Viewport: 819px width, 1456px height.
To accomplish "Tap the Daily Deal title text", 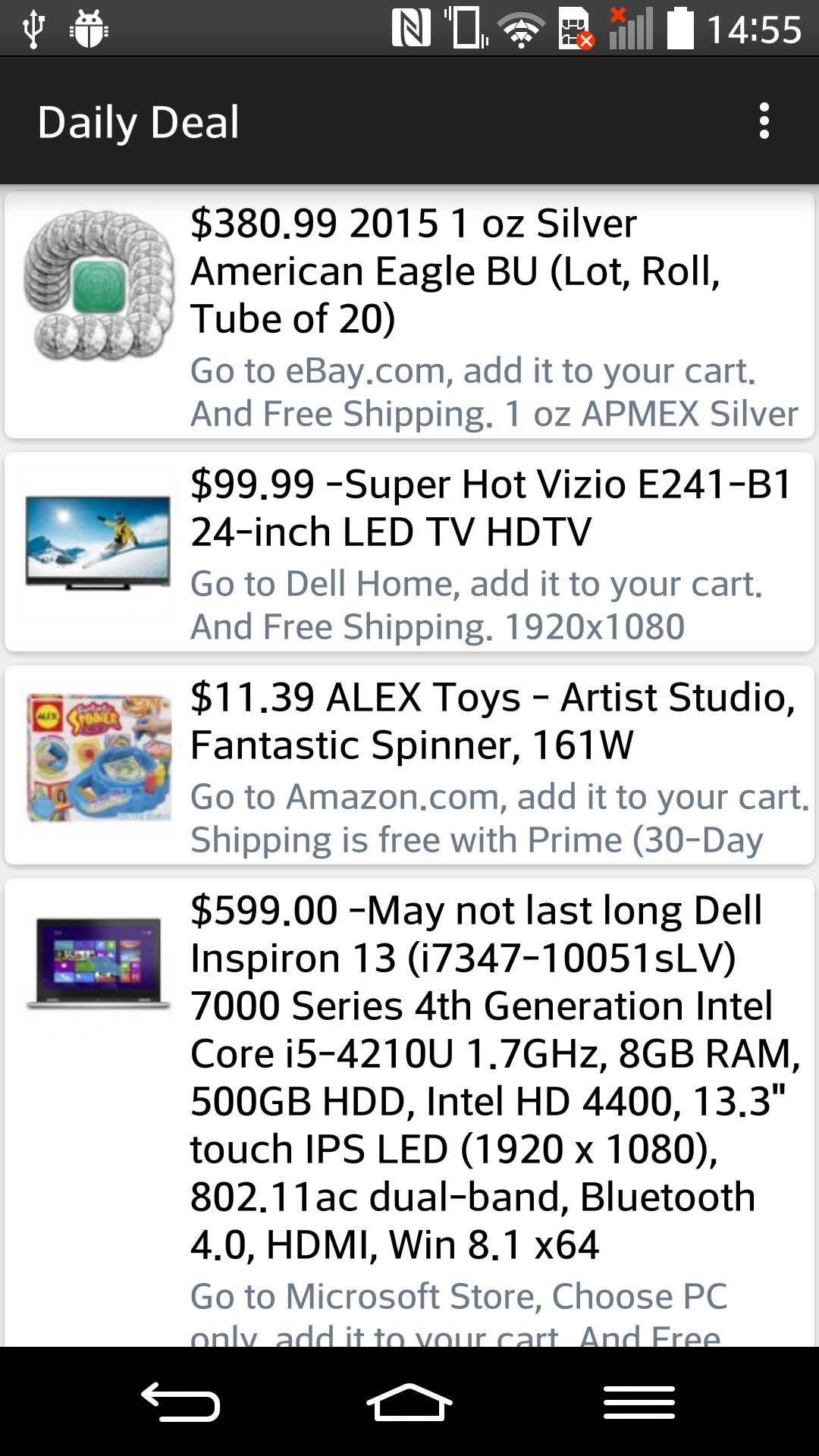I will point(139,121).
